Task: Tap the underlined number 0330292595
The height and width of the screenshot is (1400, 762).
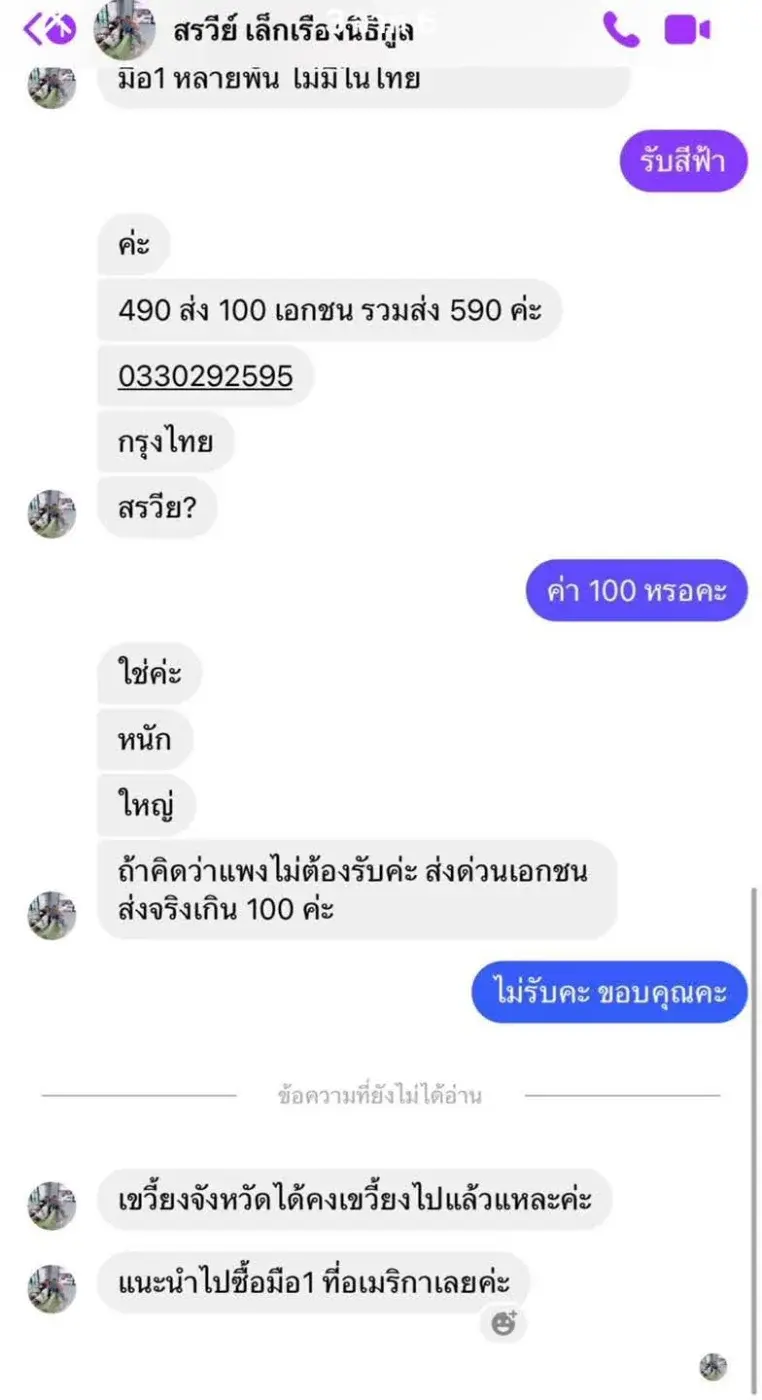Action: [205, 376]
